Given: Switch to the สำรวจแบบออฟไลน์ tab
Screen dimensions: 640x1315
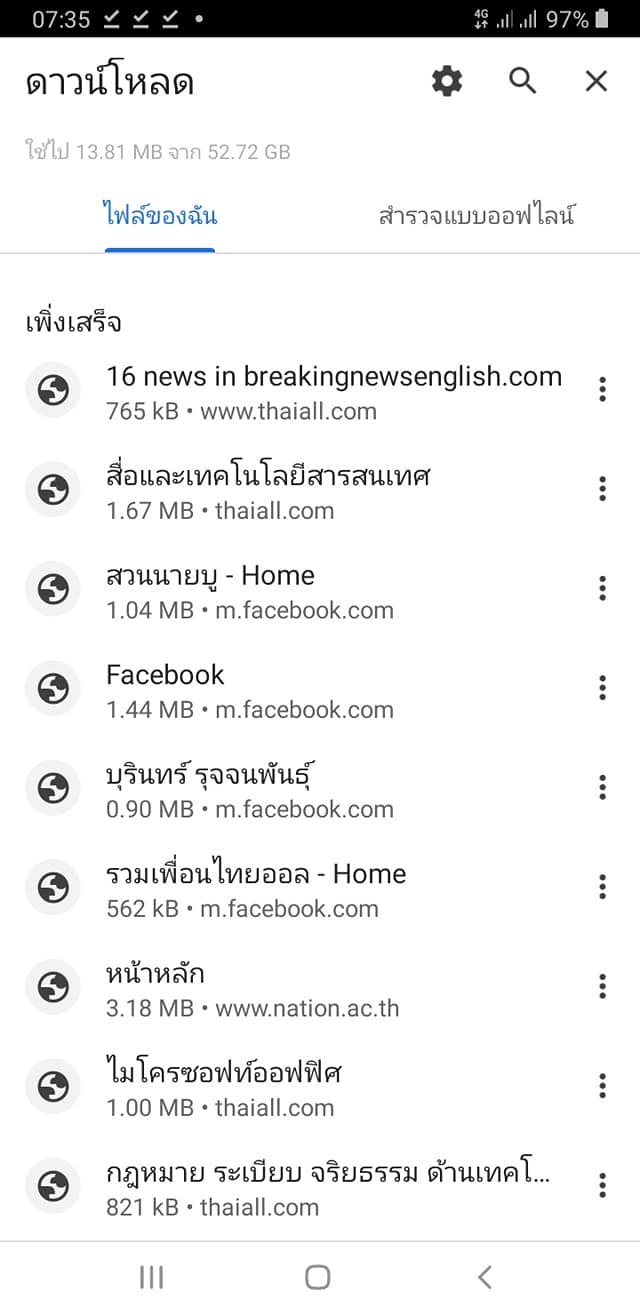Looking at the screenshot, I should click(x=477, y=216).
